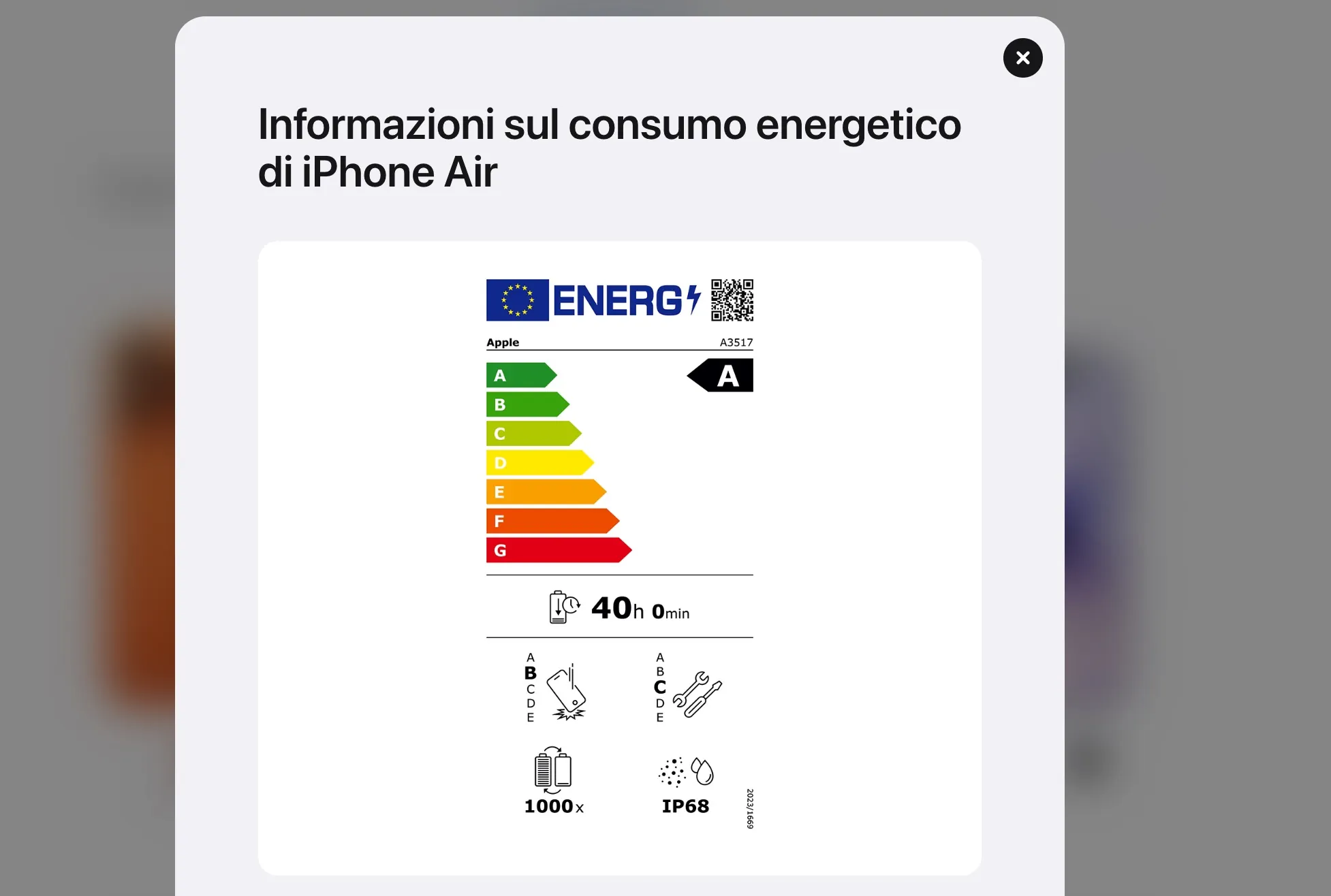Close the energy consumption info dialog
Image resolution: width=1331 pixels, height=896 pixels.
(x=1022, y=58)
